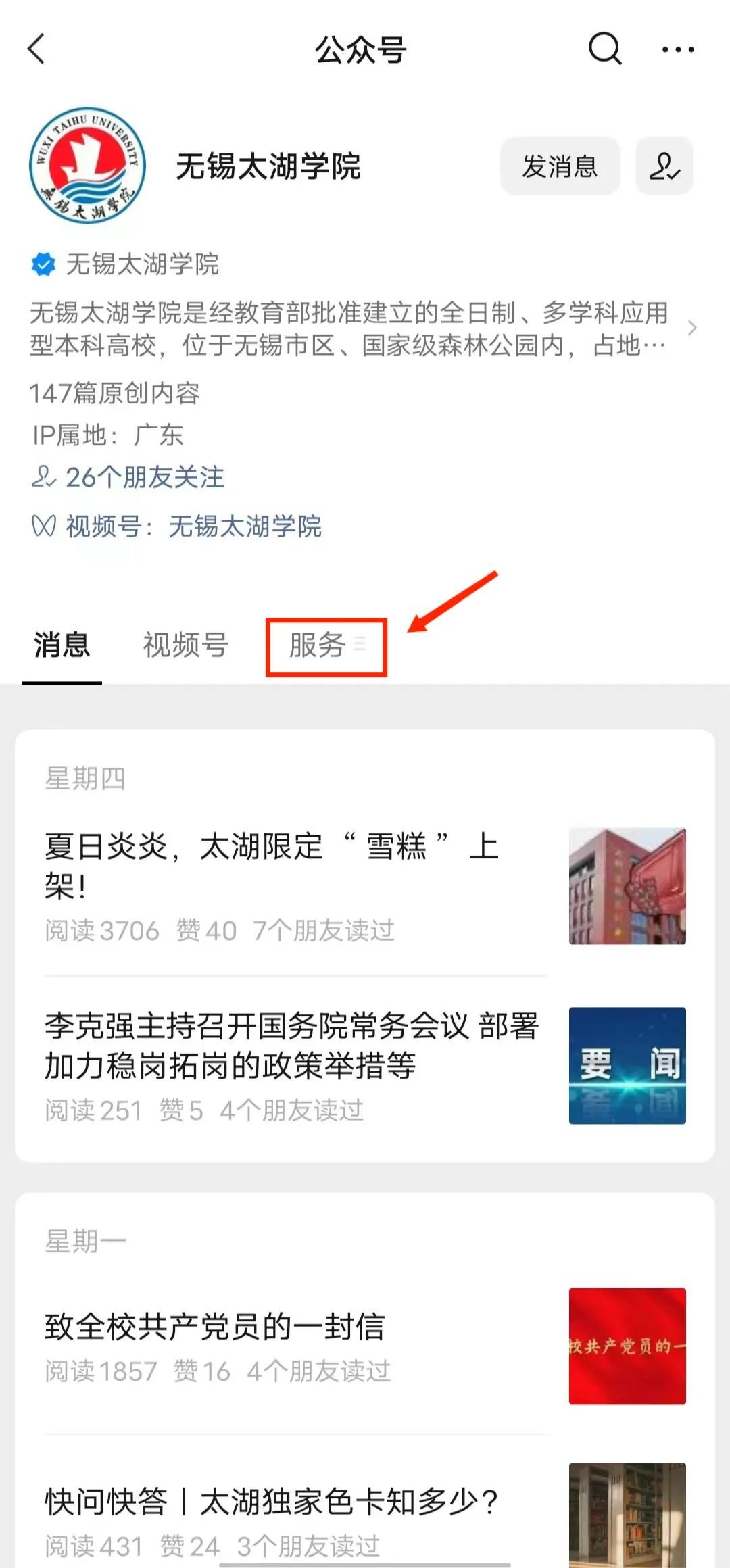Open search on the official account page
Viewport: 730px width, 1568px height.
pyautogui.click(x=604, y=49)
